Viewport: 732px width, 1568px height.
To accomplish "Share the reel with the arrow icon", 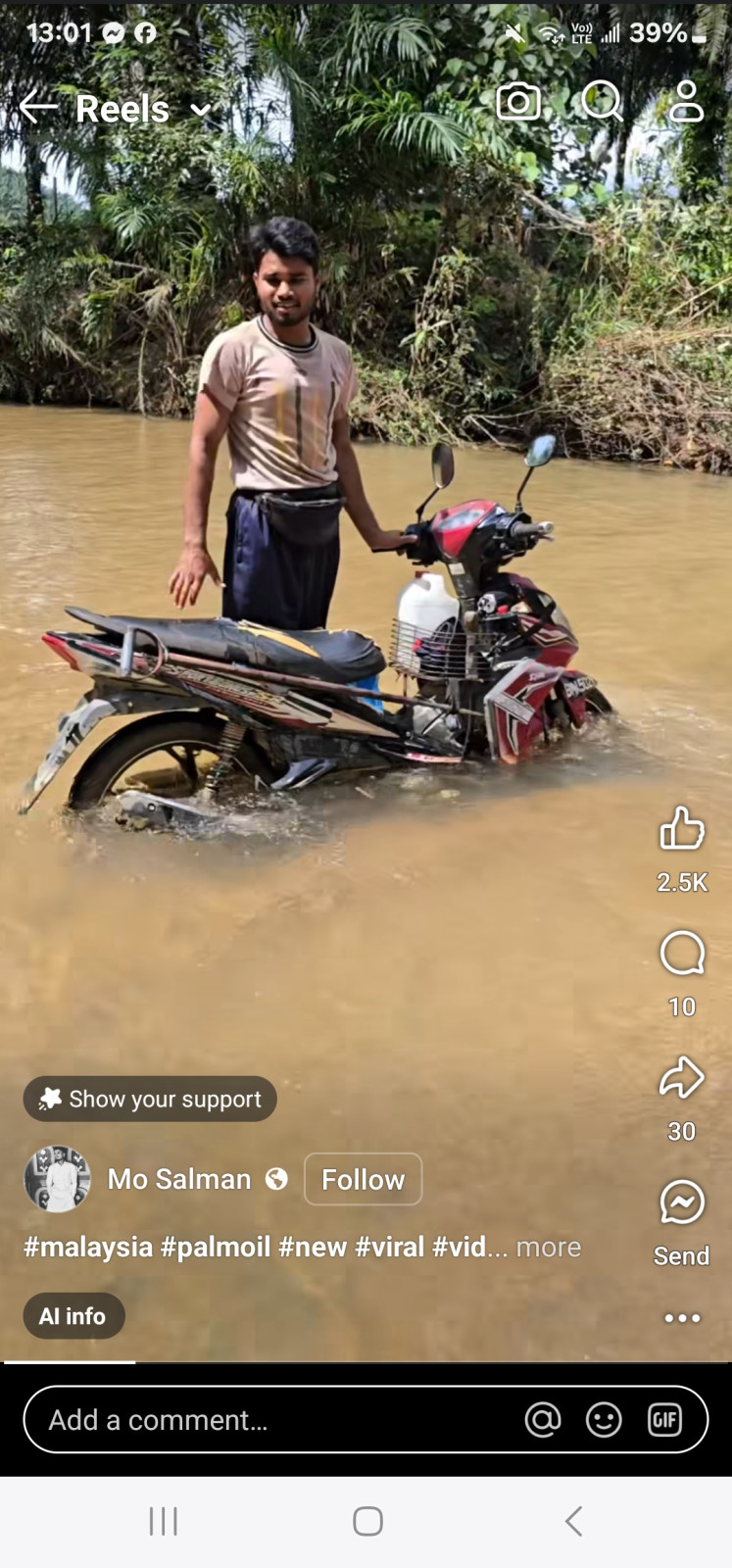I will click(682, 1078).
